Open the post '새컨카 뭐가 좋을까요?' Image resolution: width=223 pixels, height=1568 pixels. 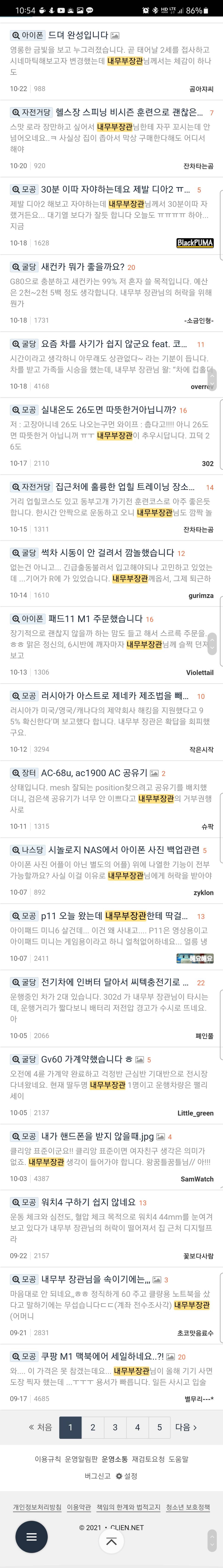click(x=82, y=267)
